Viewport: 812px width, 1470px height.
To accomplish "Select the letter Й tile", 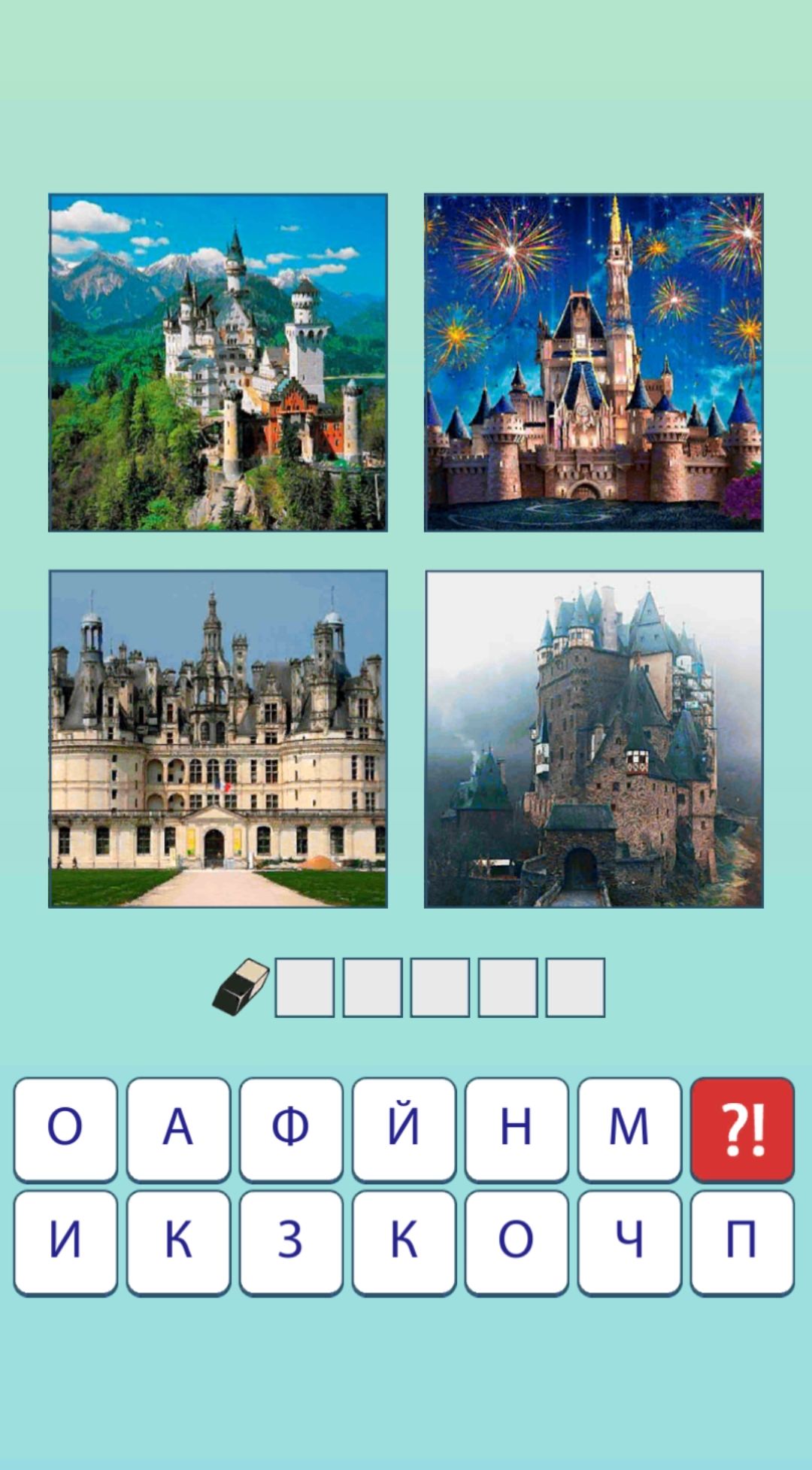I will point(404,1128).
